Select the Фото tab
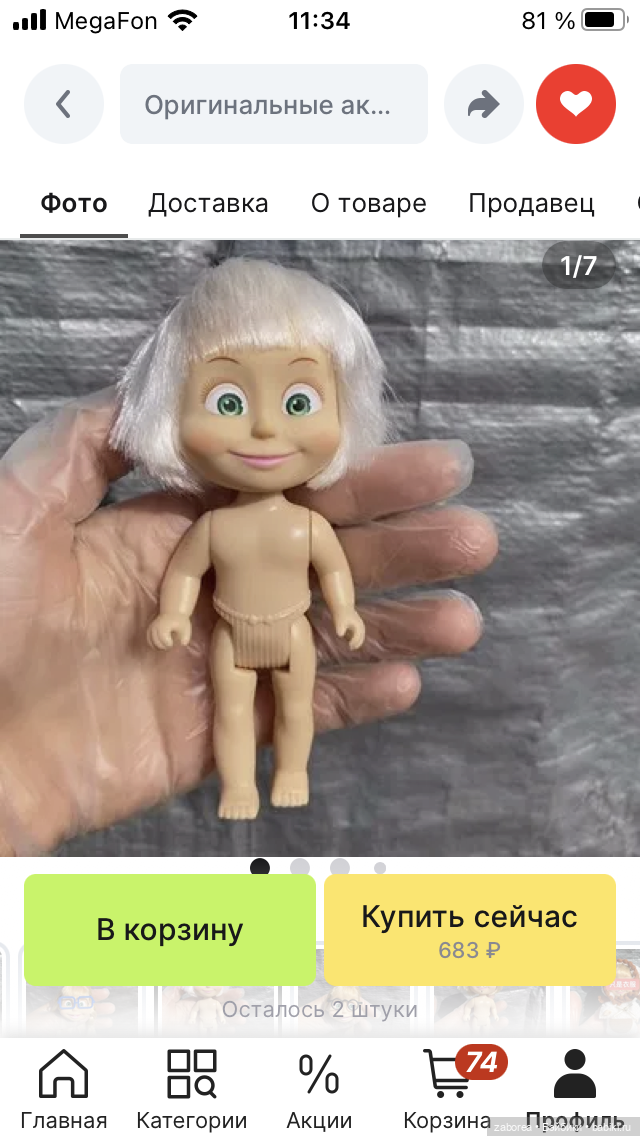The image size is (640, 1136). click(74, 204)
